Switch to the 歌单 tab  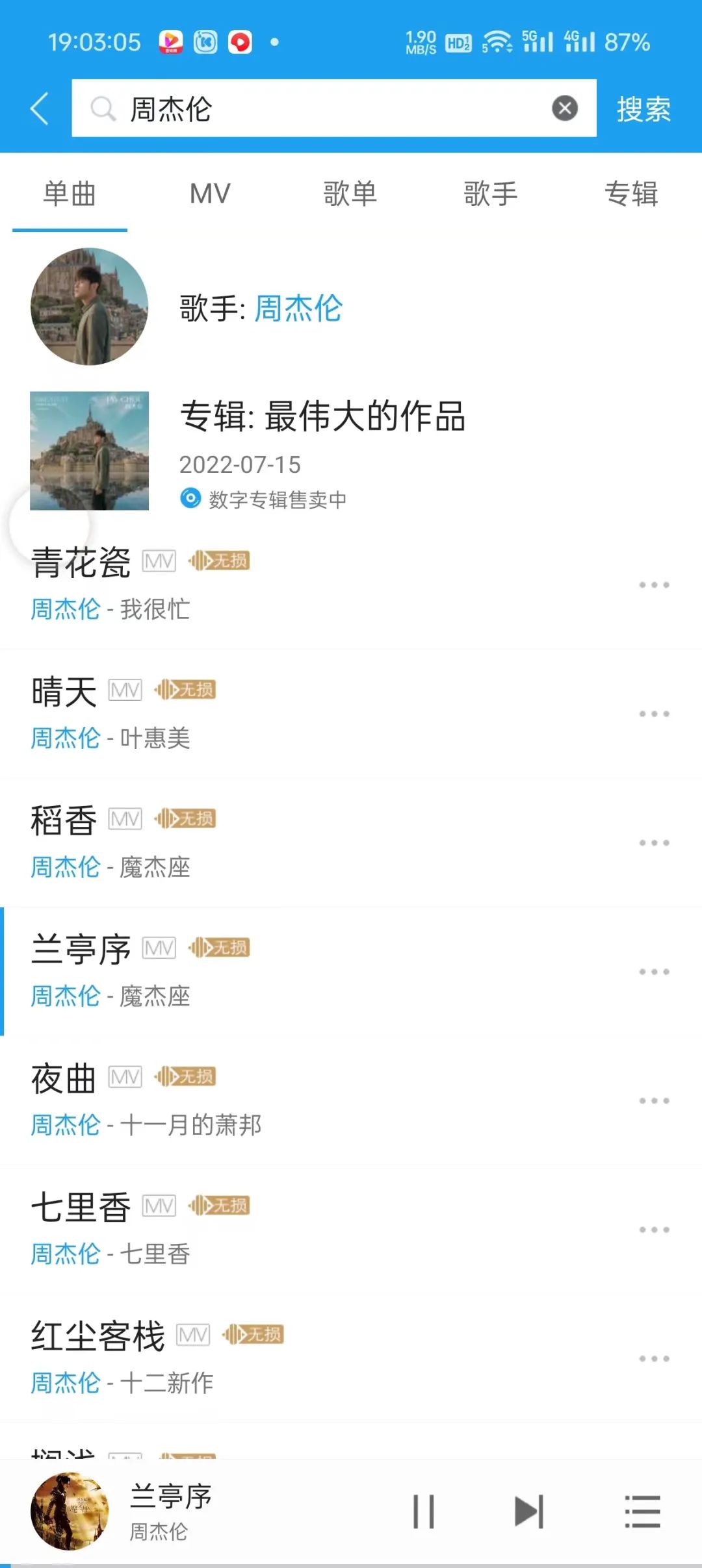tap(350, 194)
